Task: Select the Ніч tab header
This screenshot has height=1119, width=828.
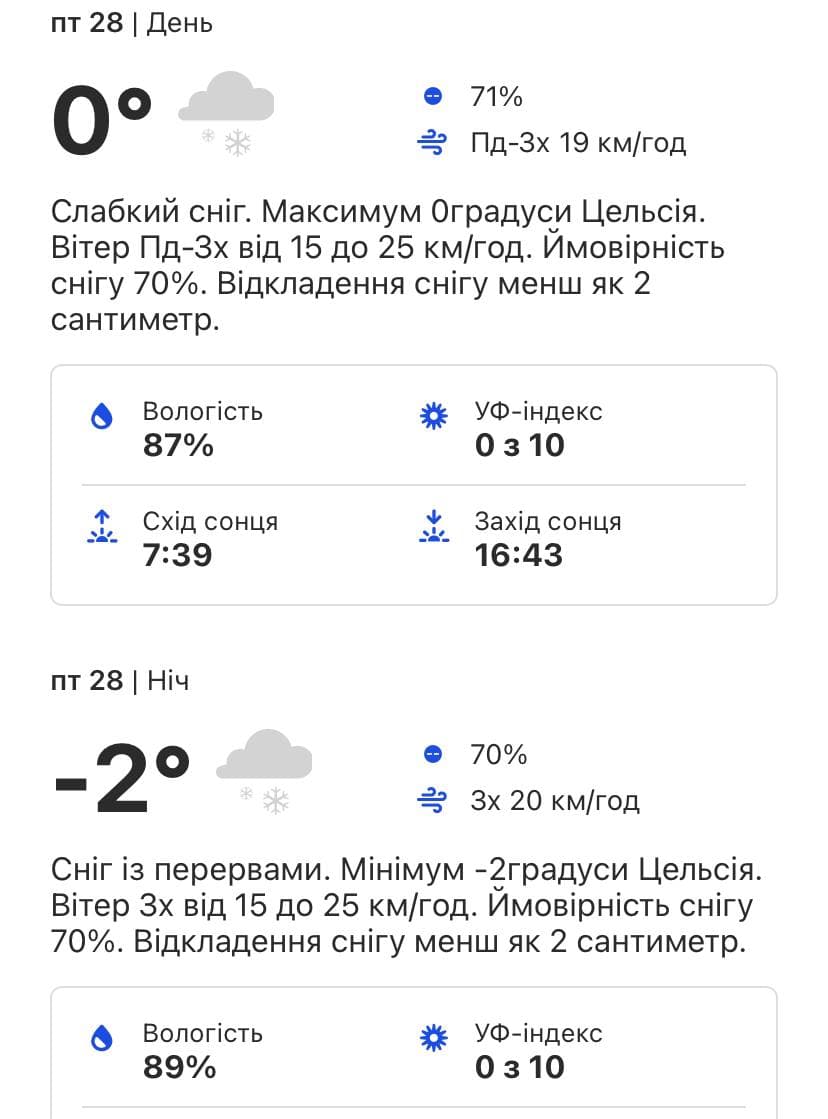Action: [167, 680]
